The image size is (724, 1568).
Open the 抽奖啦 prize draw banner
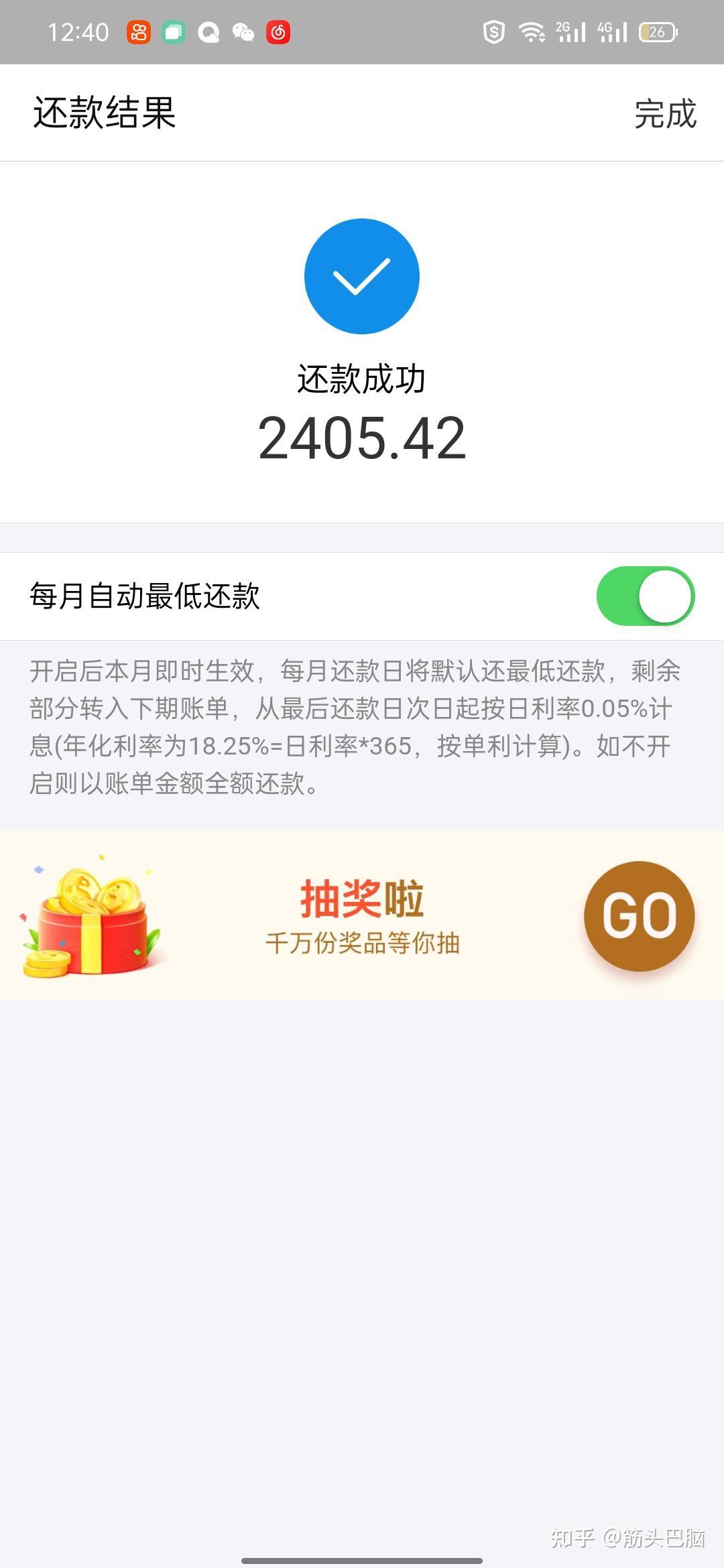tap(362, 915)
